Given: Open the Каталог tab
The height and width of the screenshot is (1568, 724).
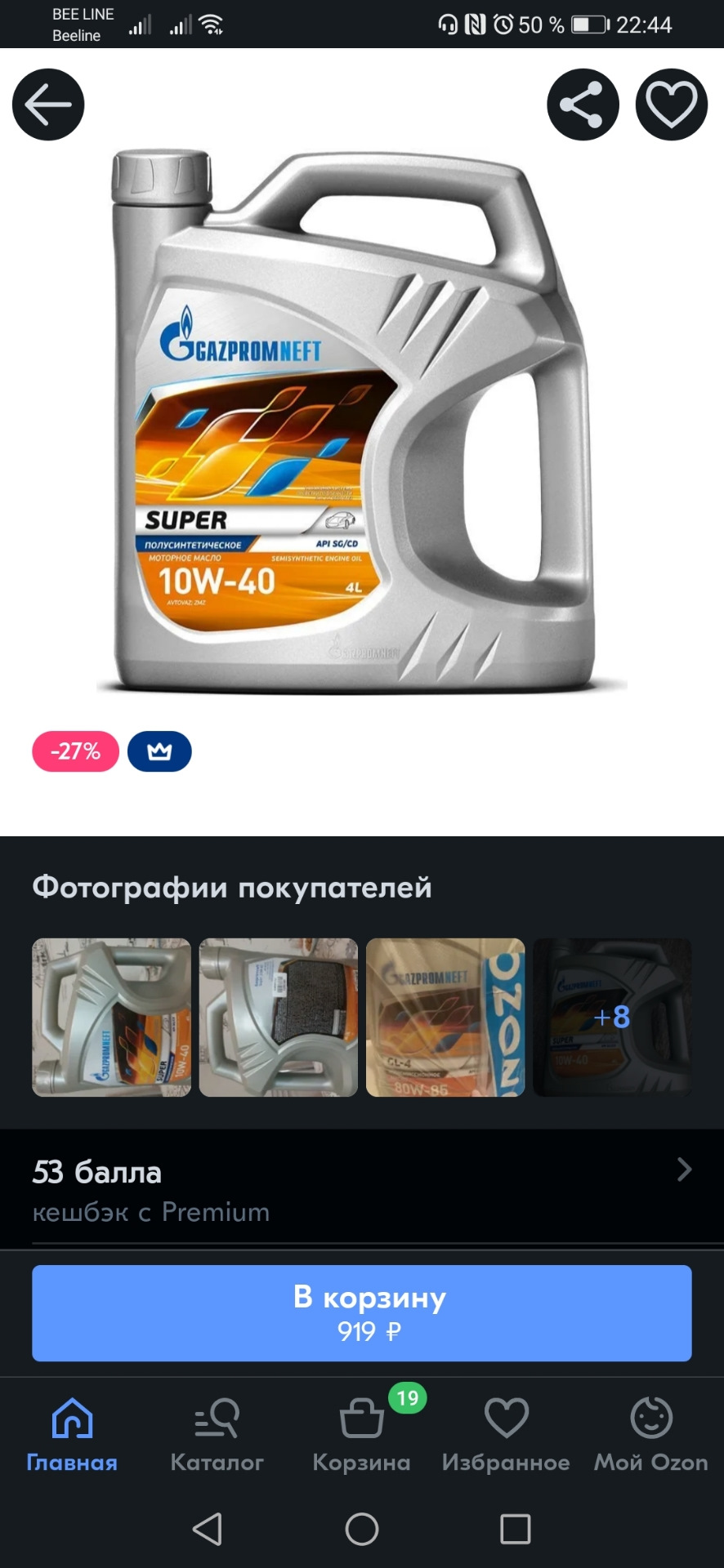Looking at the screenshot, I should coord(217,1433).
